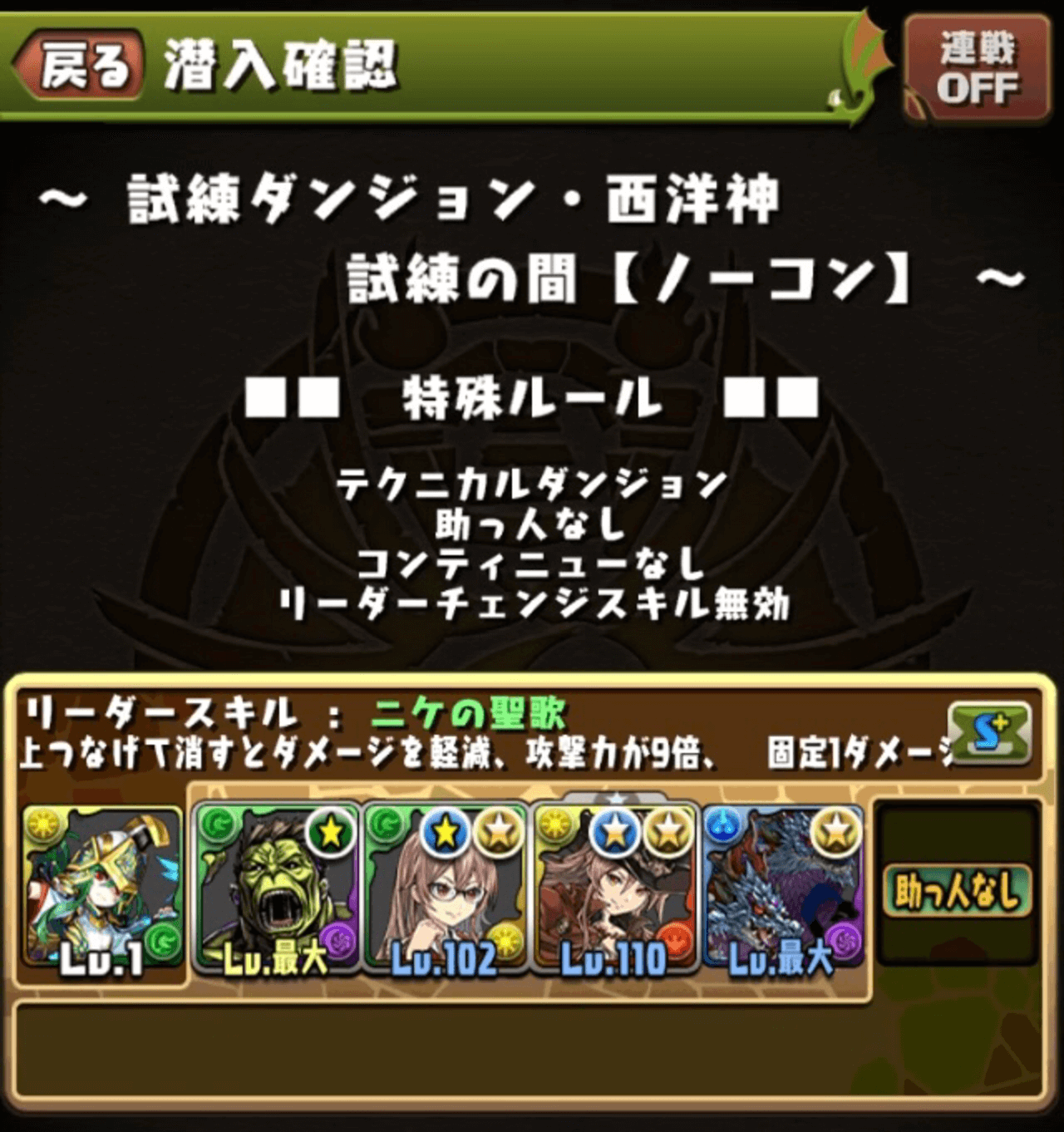Viewport: 1064px width, 1132px height.
Task: Tap the 助っ人なし helper slot
Action: tap(957, 890)
